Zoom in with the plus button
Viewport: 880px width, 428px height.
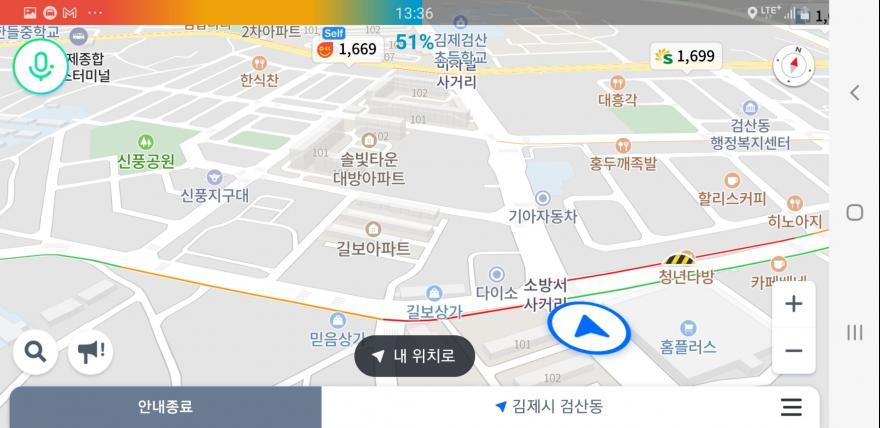(793, 304)
